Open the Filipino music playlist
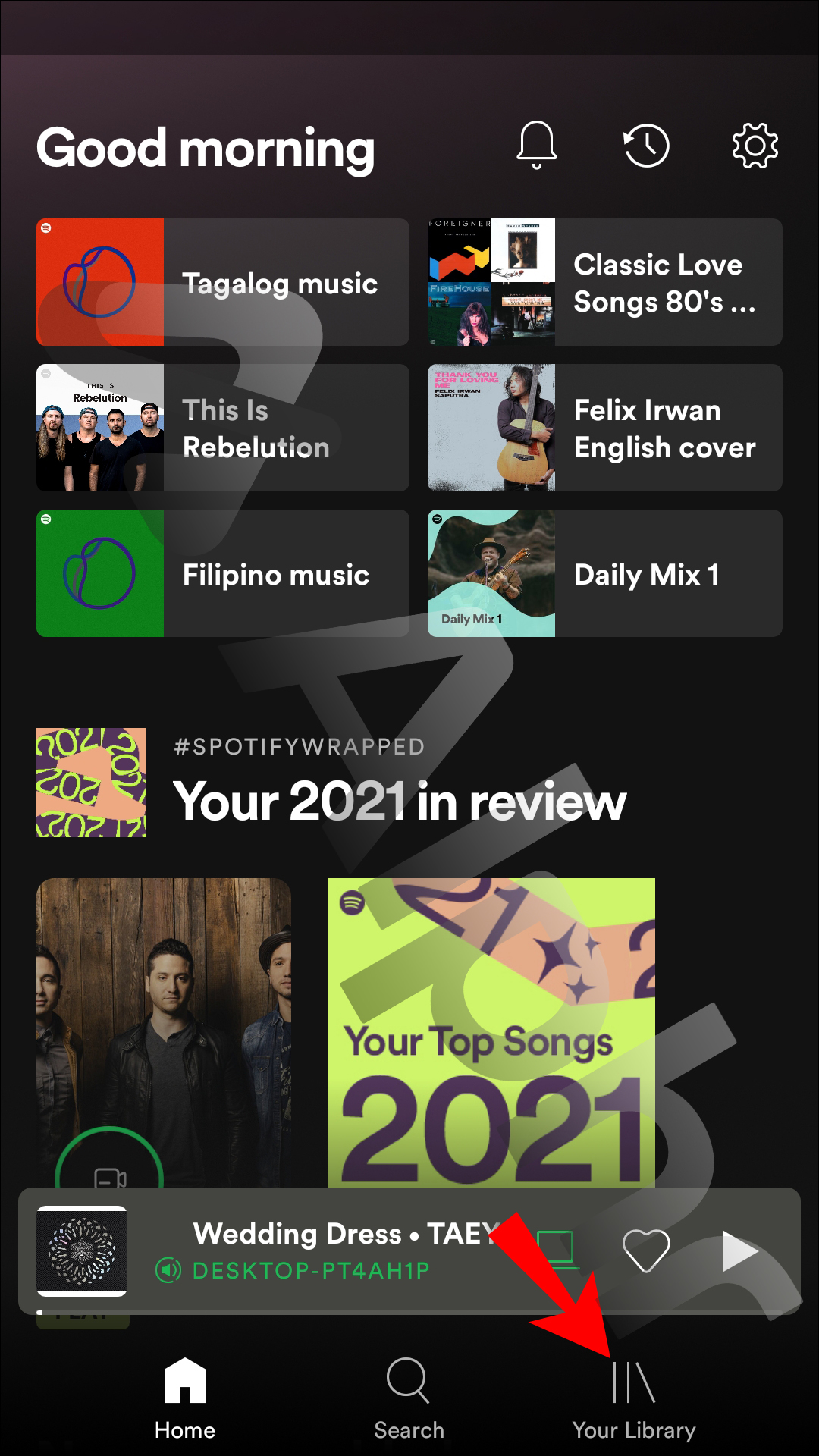819x1456 pixels. click(222, 573)
